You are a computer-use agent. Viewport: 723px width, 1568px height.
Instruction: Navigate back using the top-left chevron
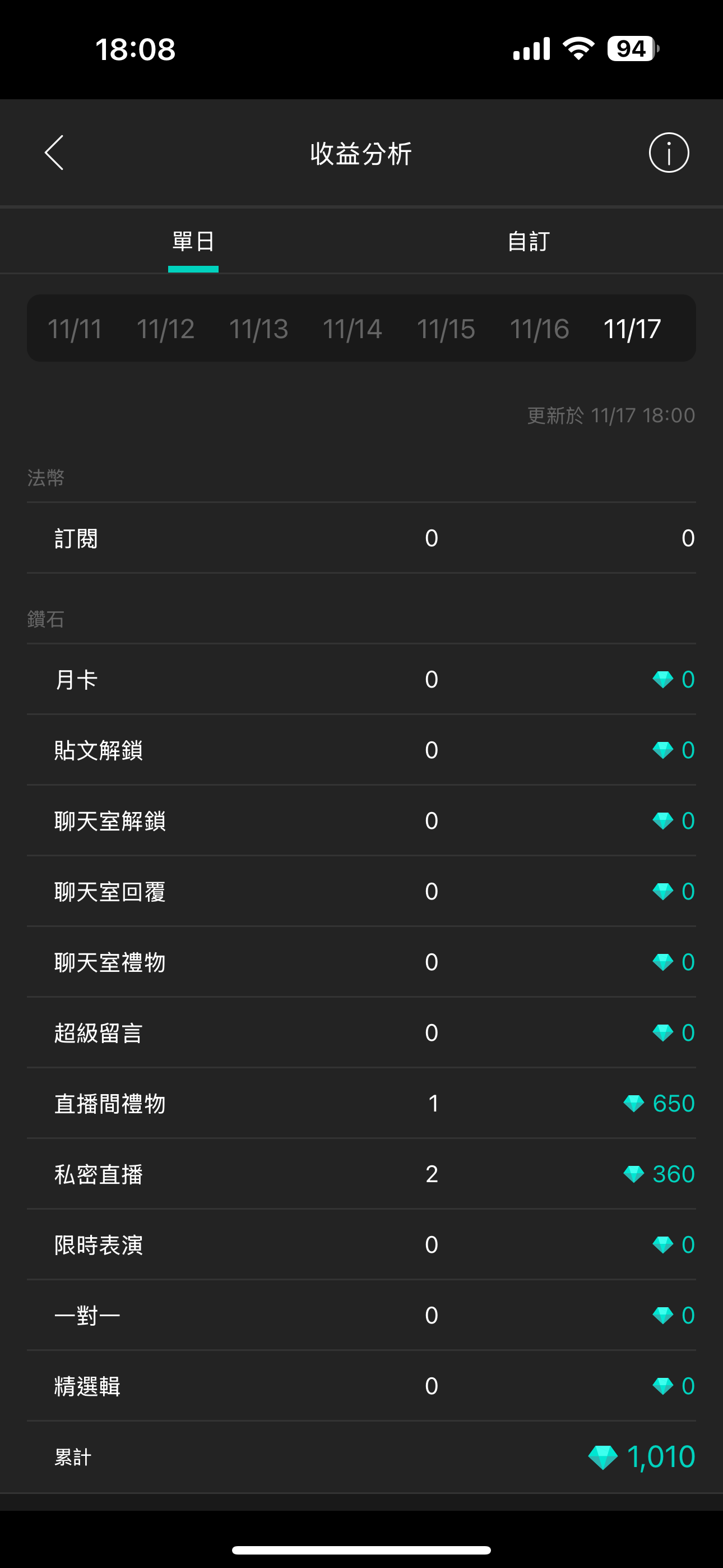pos(54,153)
